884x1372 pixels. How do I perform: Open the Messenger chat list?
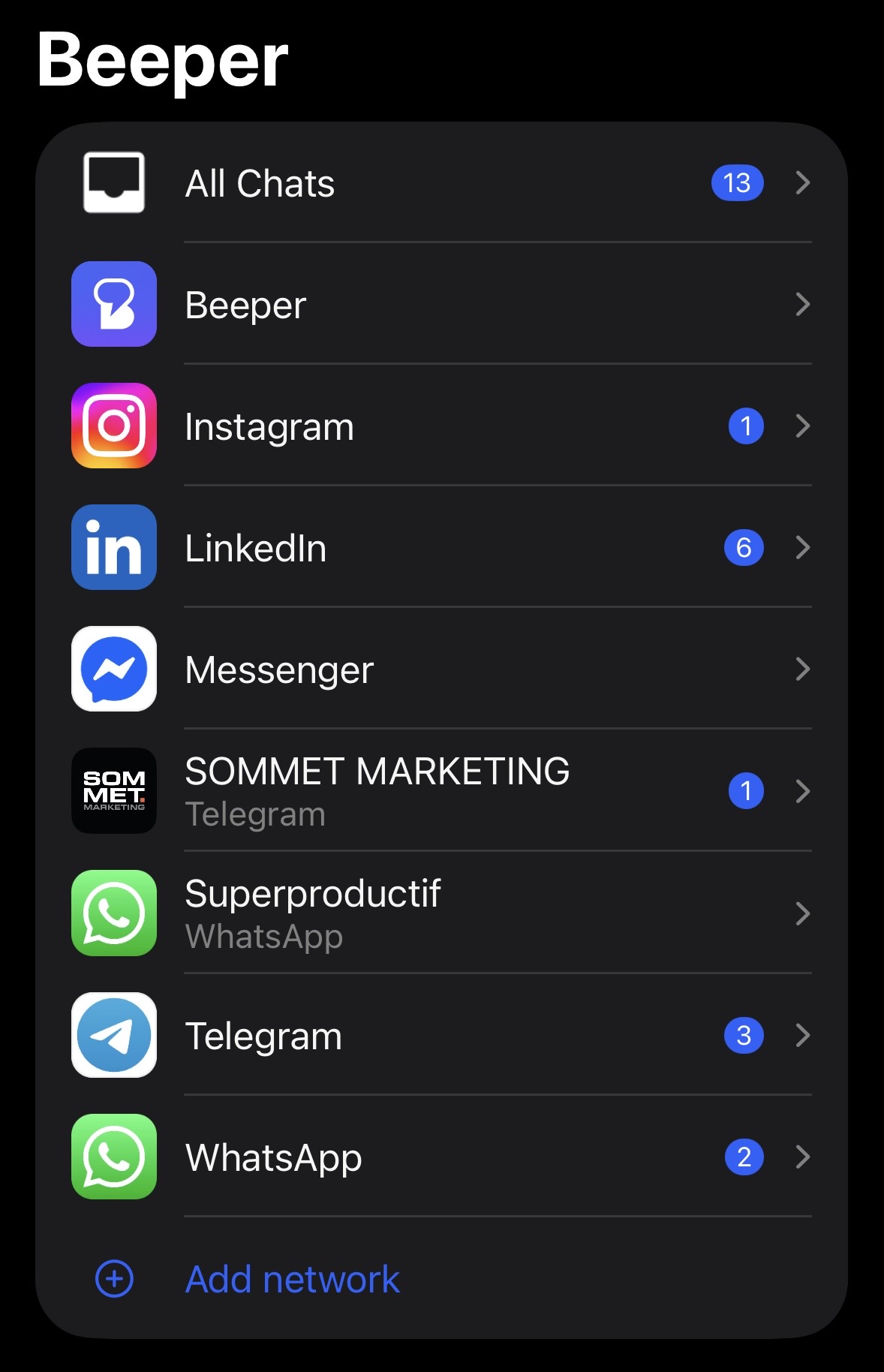tap(450, 669)
